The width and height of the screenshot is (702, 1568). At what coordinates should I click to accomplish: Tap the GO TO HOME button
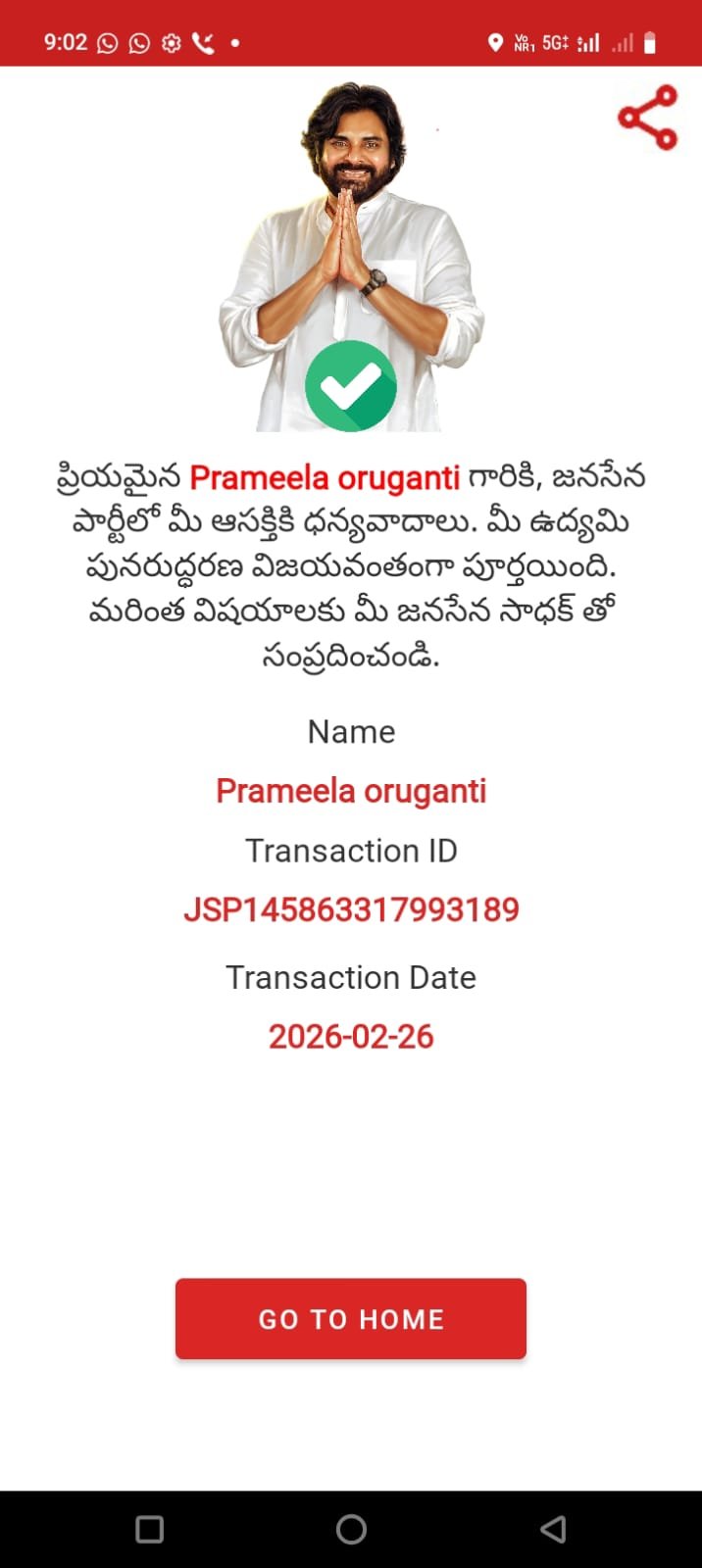point(351,1318)
